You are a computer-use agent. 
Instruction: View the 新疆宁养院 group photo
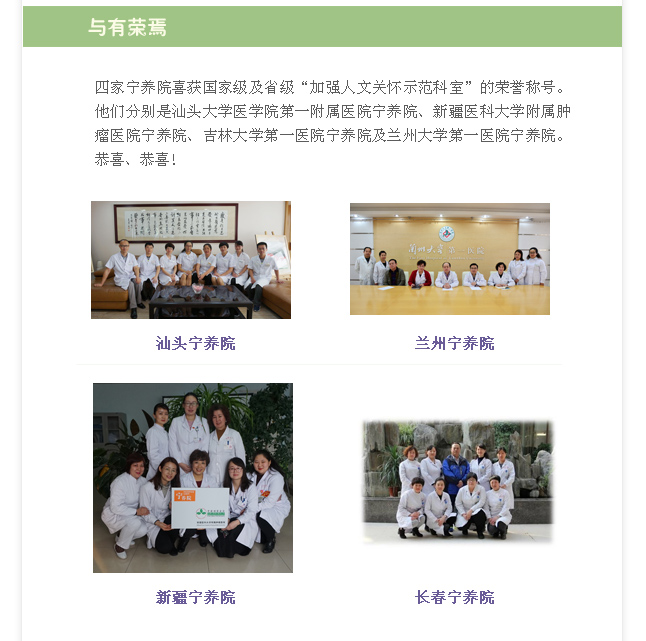click(x=193, y=478)
